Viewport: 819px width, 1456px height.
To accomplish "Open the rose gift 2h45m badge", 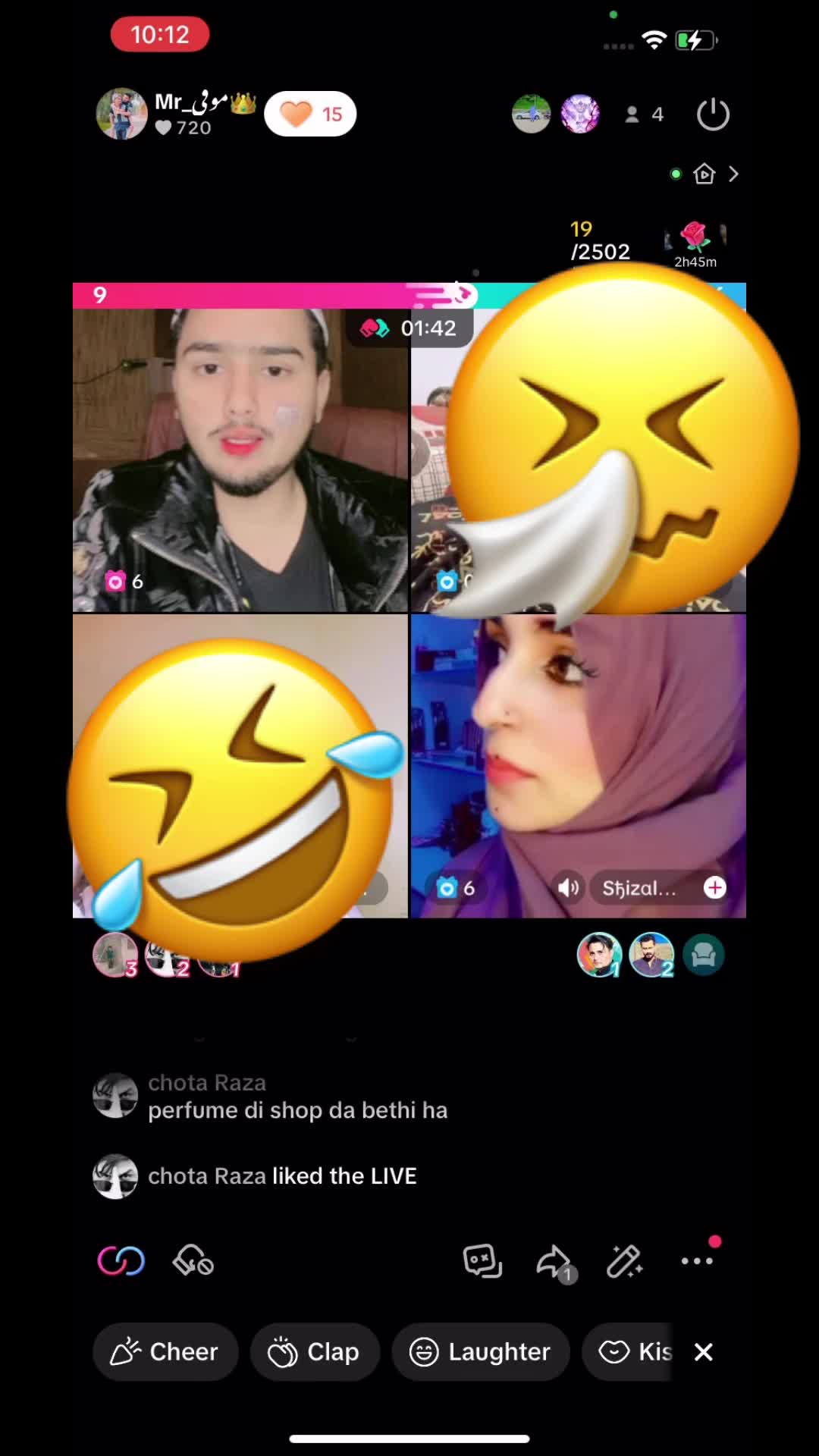I will point(695,243).
